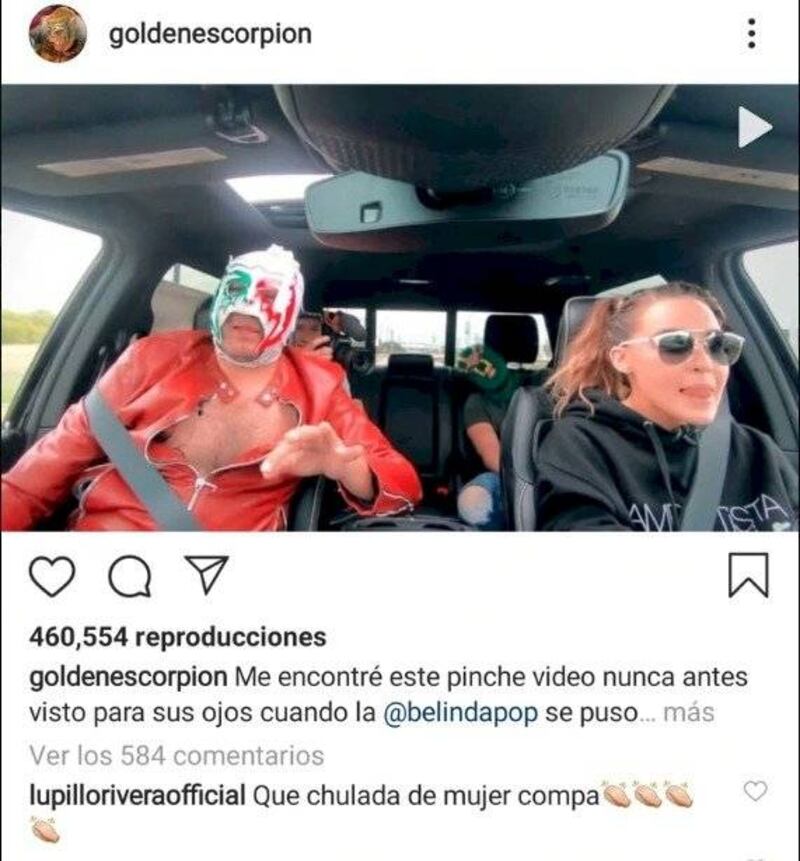The image size is (800, 861).
Task: Open the @belindapop mention
Action: pos(461,714)
